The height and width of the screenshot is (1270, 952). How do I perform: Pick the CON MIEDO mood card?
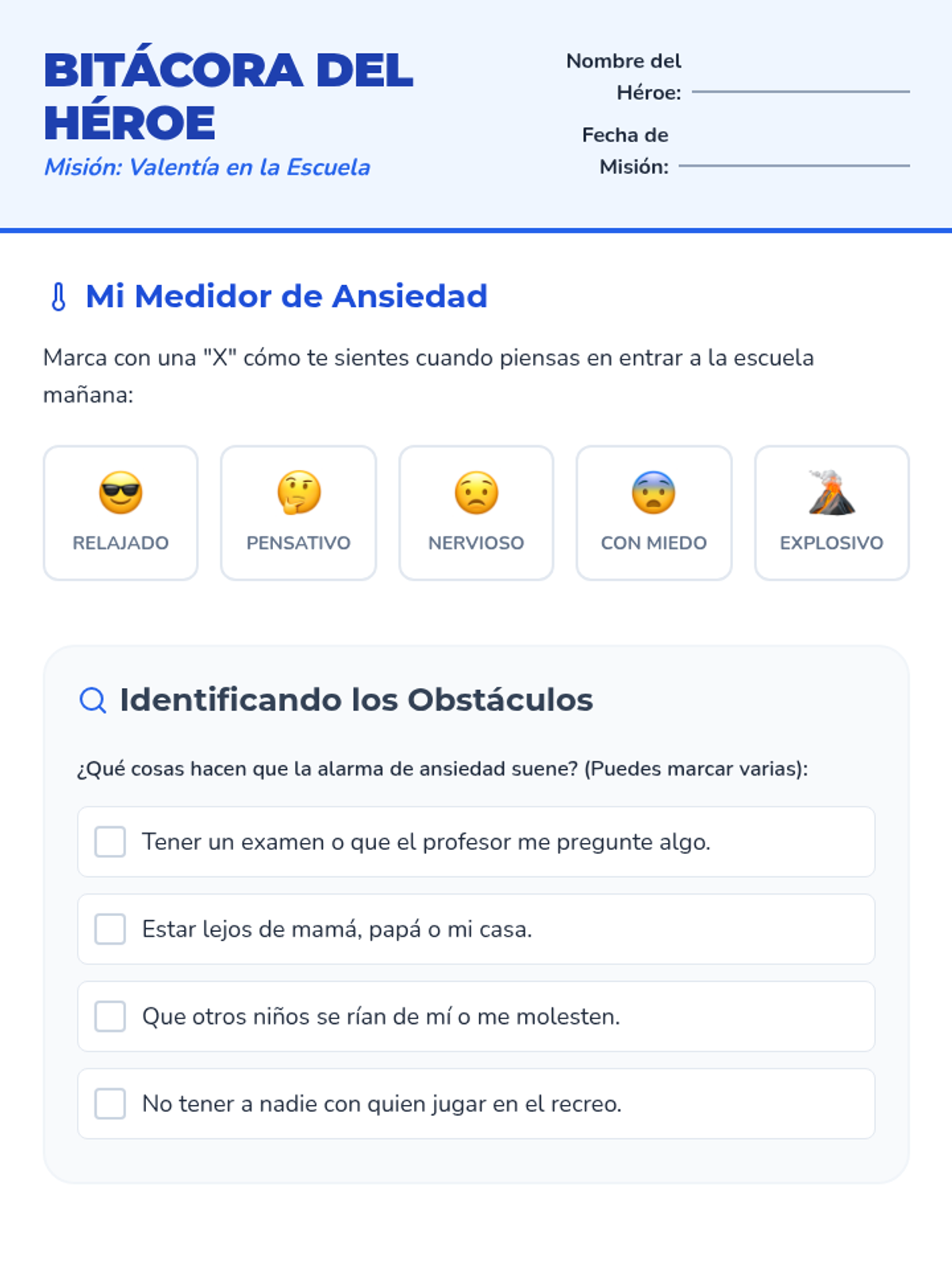pyautogui.click(x=654, y=513)
